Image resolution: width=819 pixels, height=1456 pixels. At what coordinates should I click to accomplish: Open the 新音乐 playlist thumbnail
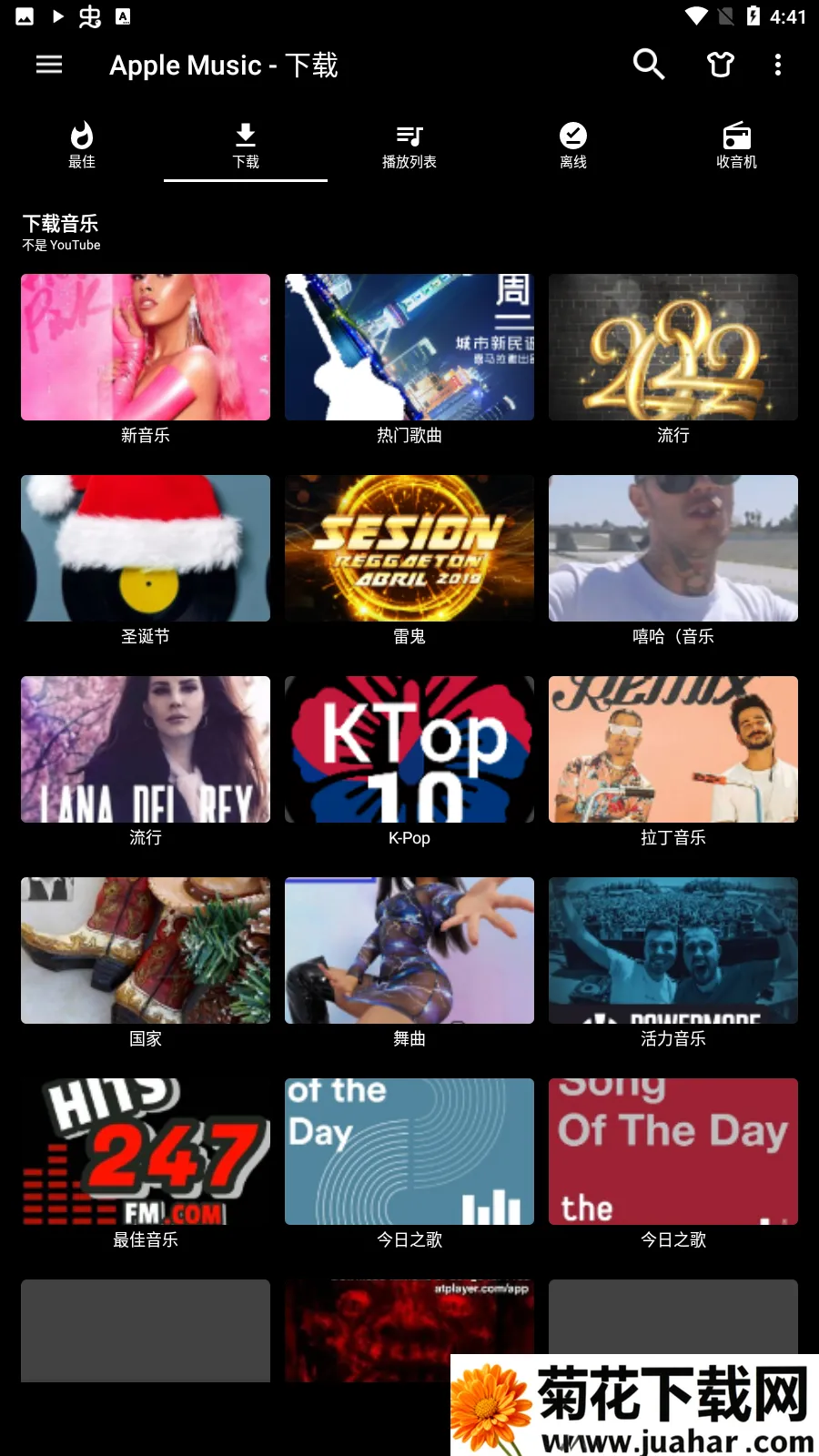145,347
